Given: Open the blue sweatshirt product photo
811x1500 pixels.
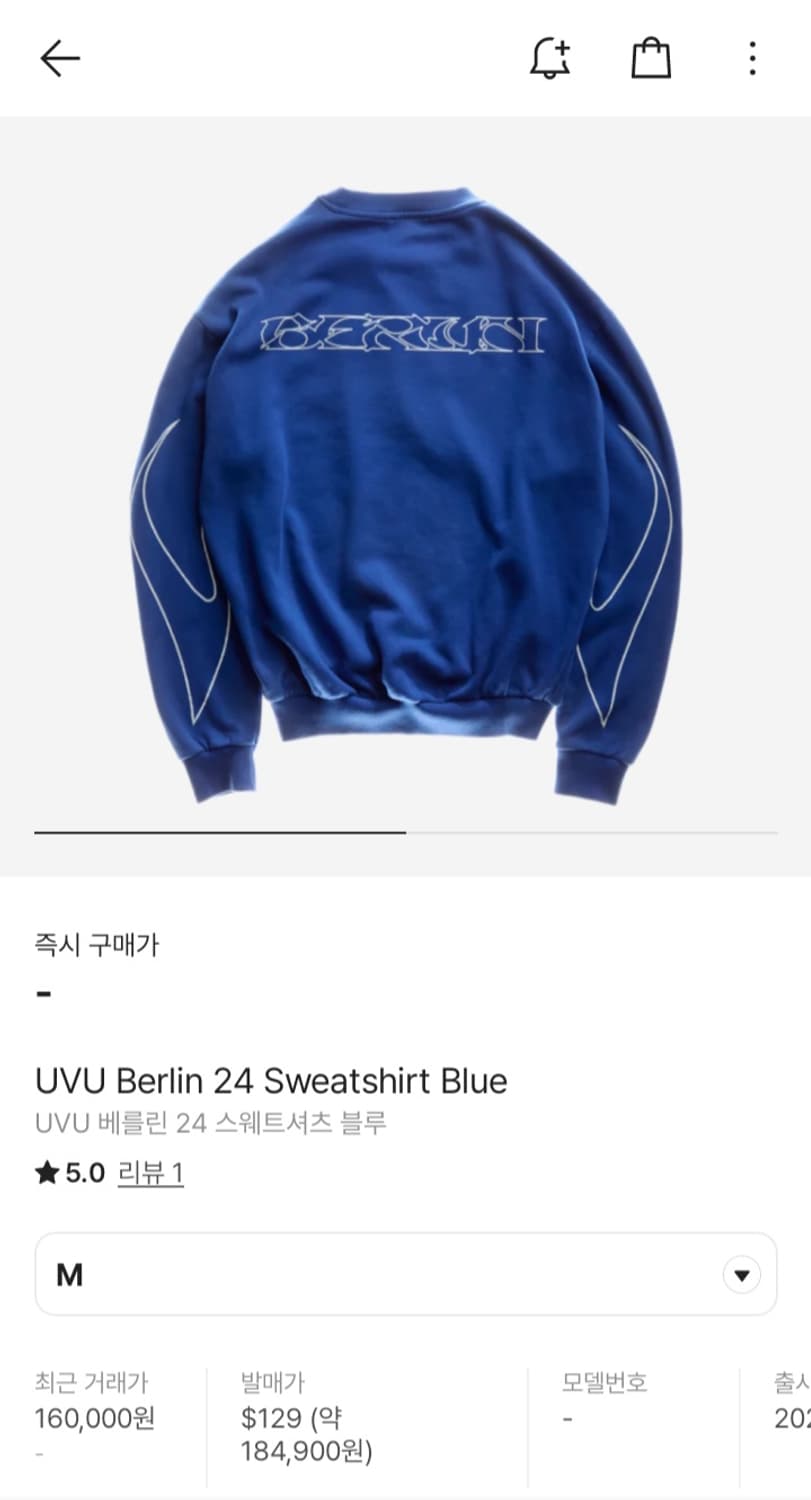Looking at the screenshot, I should 405,470.
